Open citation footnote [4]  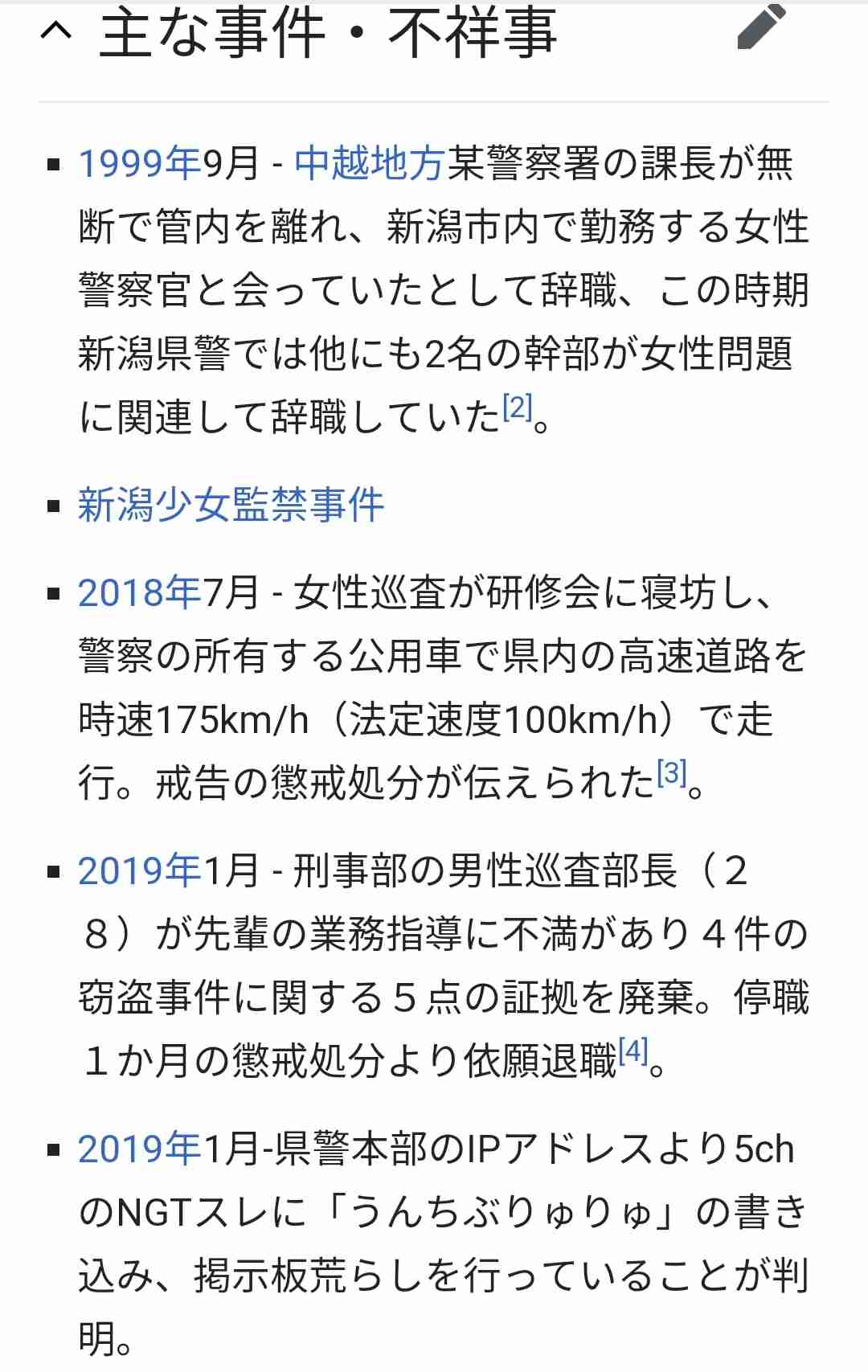(633, 1051)
